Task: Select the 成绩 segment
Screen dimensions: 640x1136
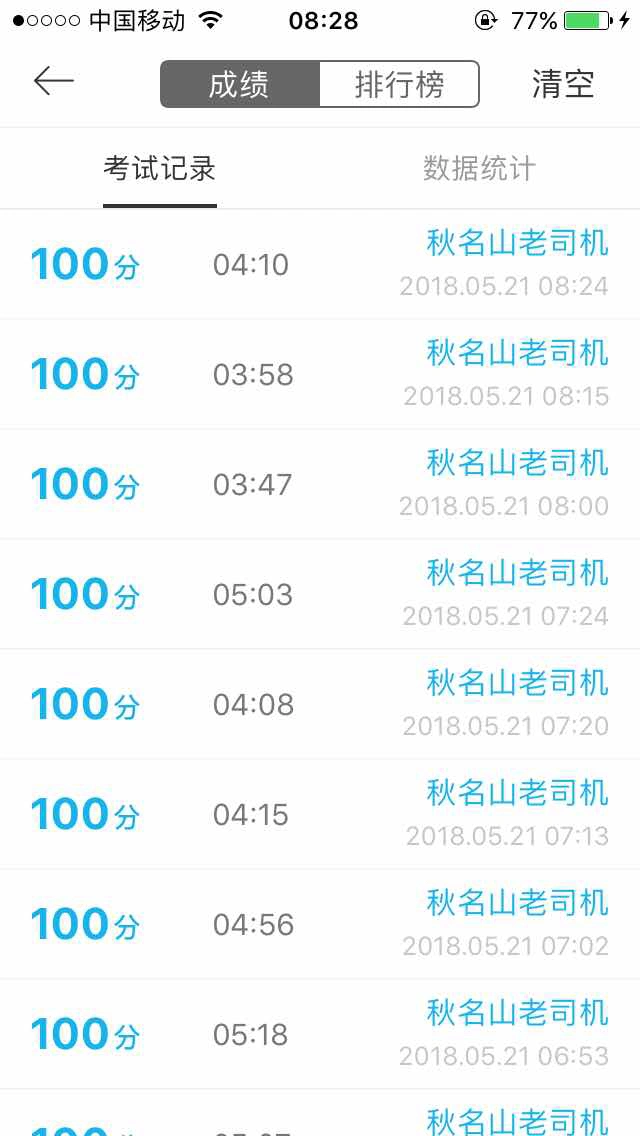Action: tap(240, 84)
